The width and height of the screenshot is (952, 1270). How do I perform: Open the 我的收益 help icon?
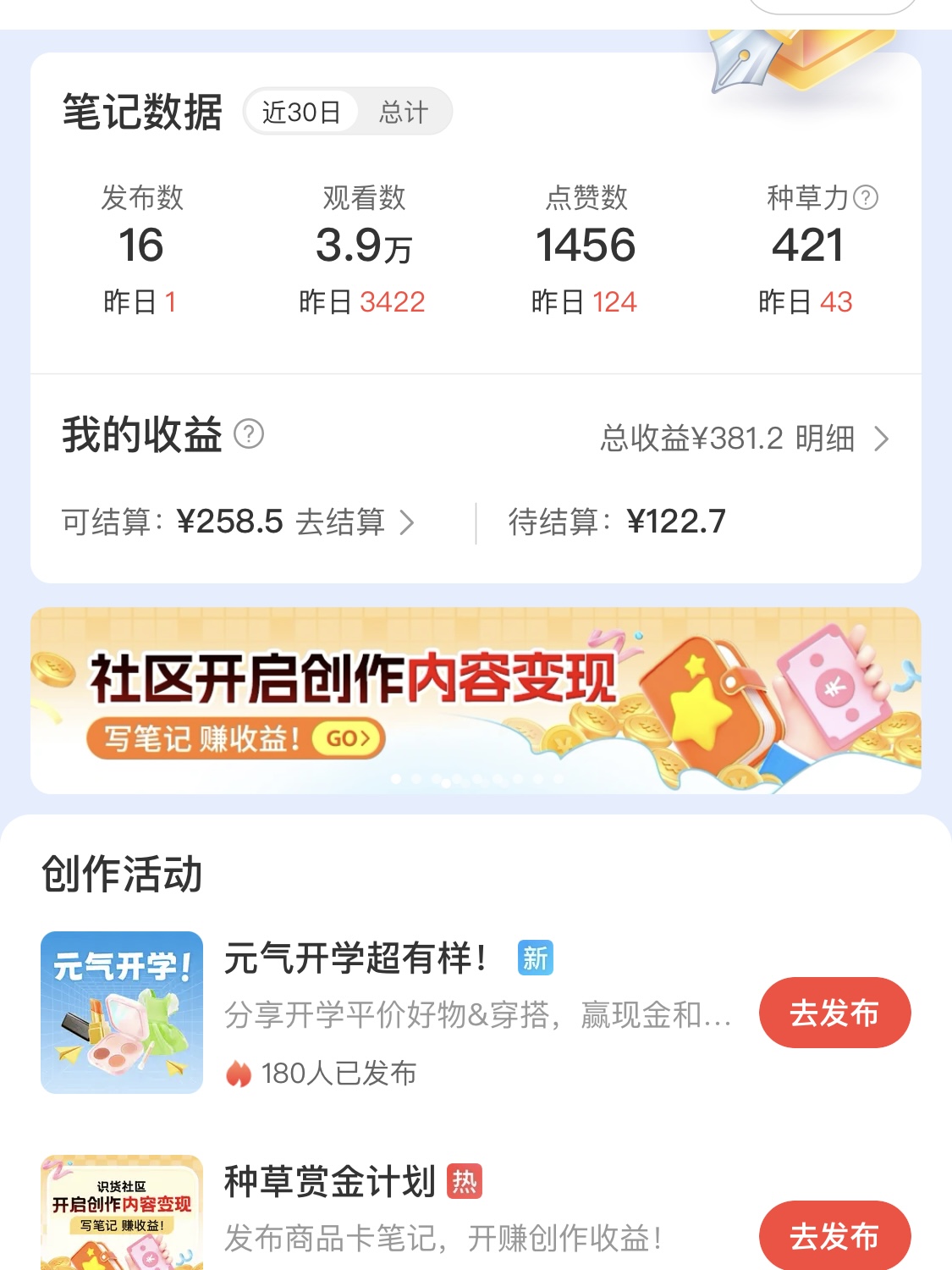click(x=249, y=434)
